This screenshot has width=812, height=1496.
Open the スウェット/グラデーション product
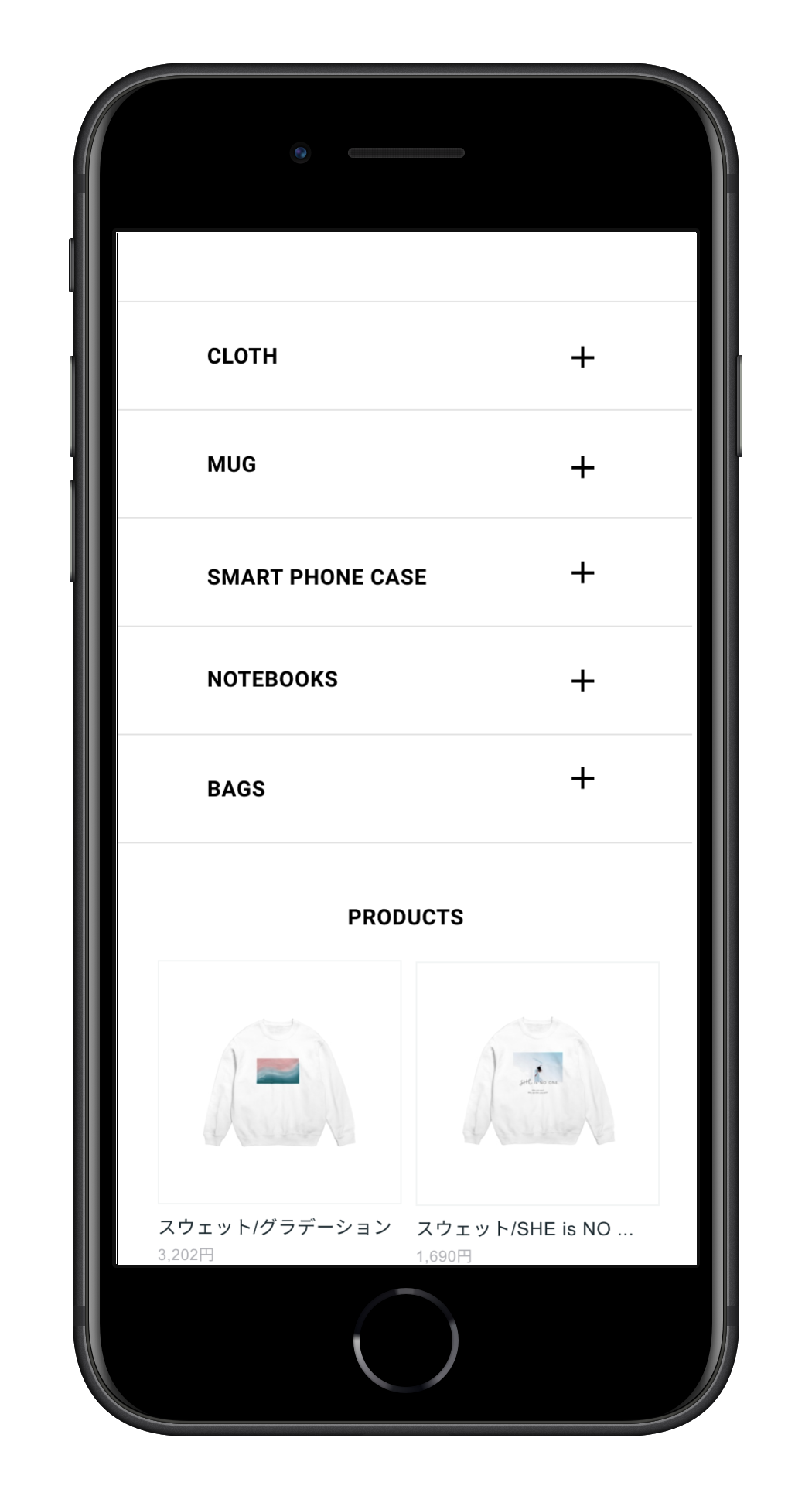coord(279,1082)
